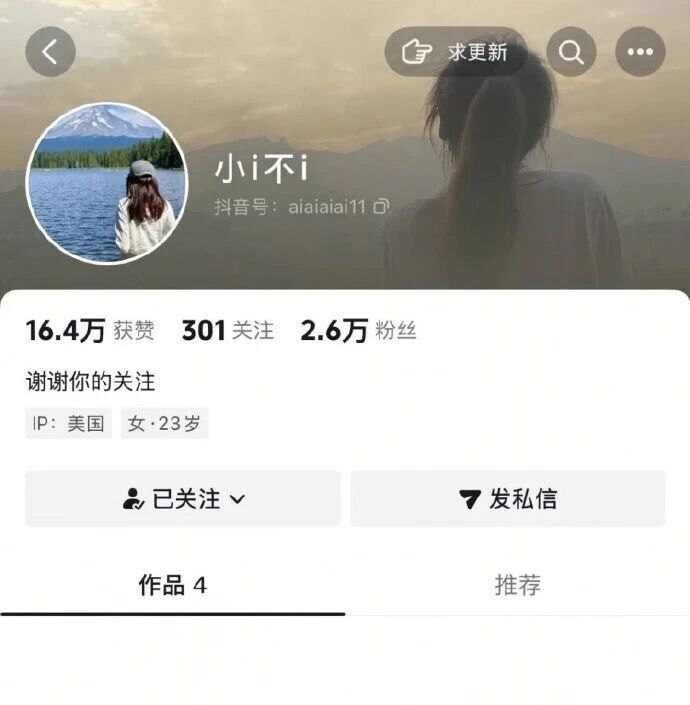Send a private message via 发私信
Image resolution: width=690 pixels, height=705 pixels.
[x=507, y=499]
